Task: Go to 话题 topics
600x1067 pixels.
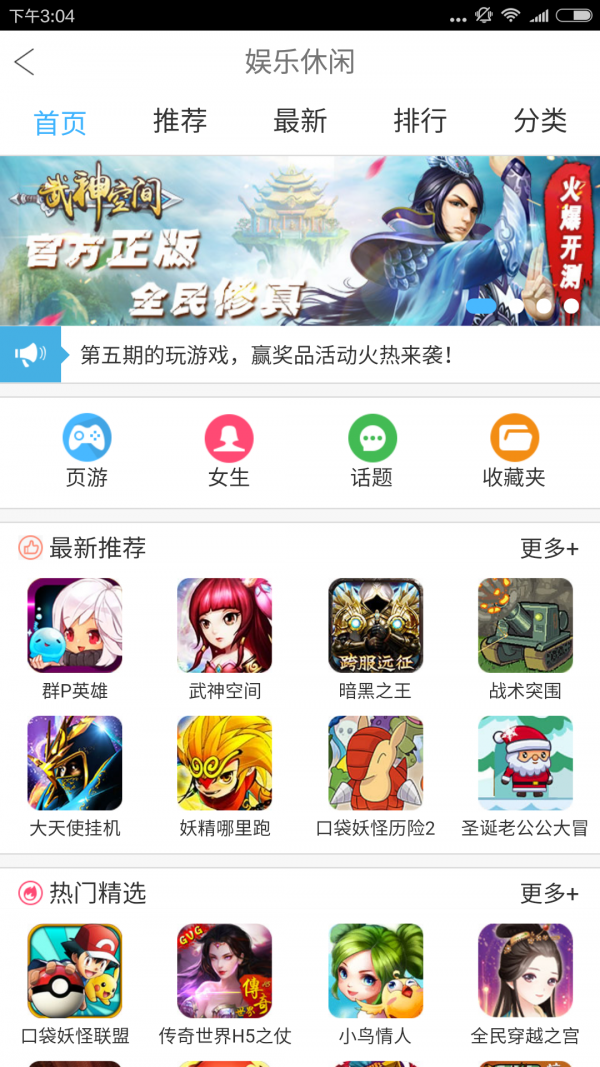Action: point(372,451)
